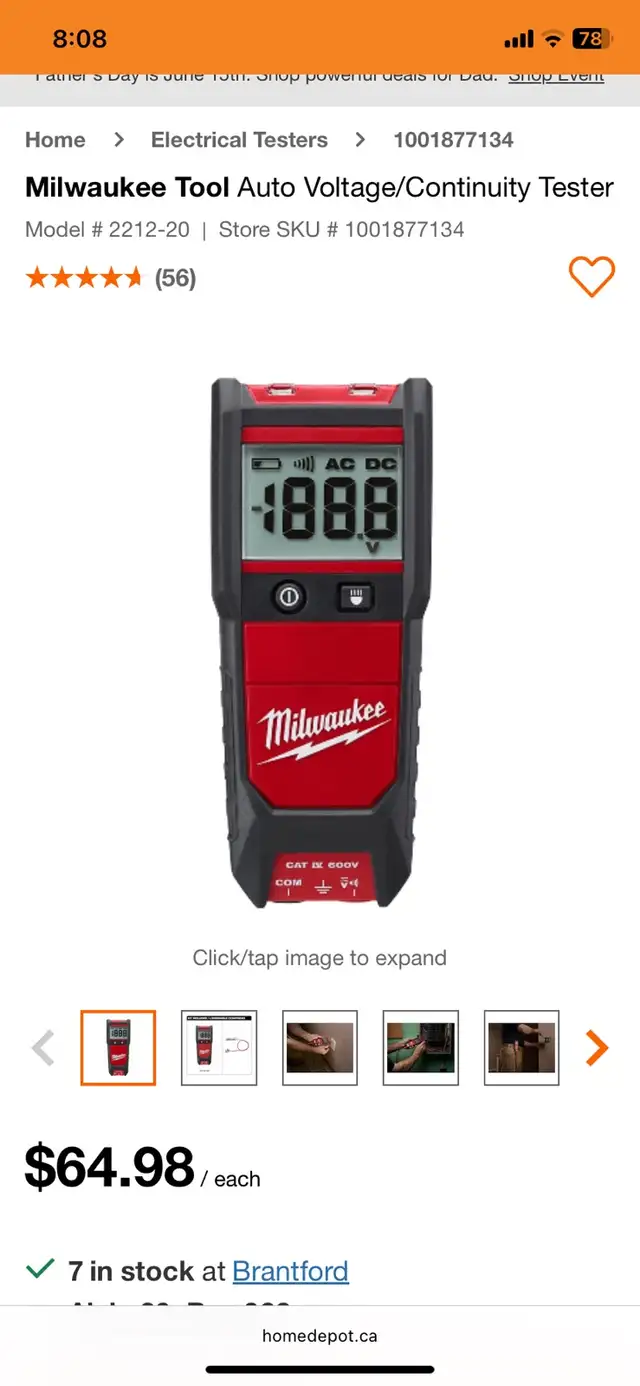Tap the homedepot.ca address bar
640x1386 pixels.
click(320, 1336)
